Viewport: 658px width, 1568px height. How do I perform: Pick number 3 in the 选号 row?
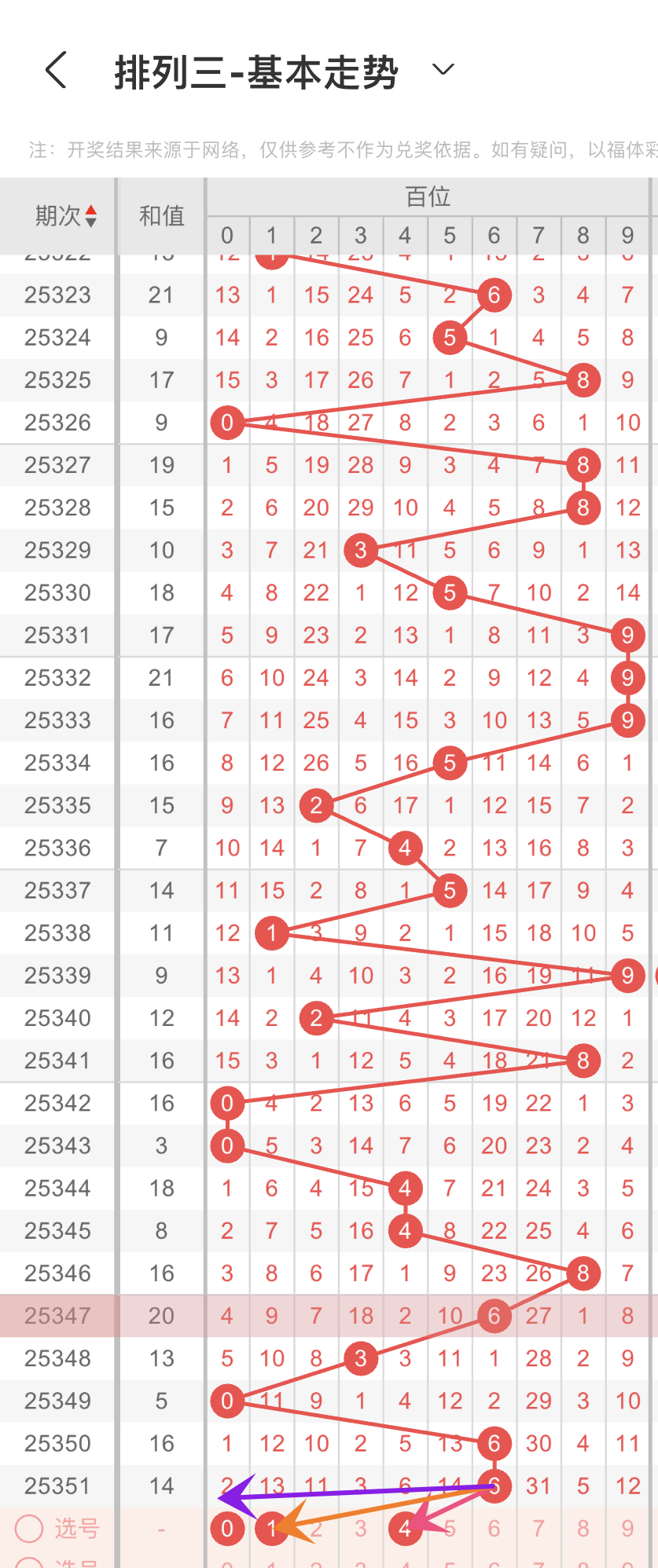(361, 1529)
